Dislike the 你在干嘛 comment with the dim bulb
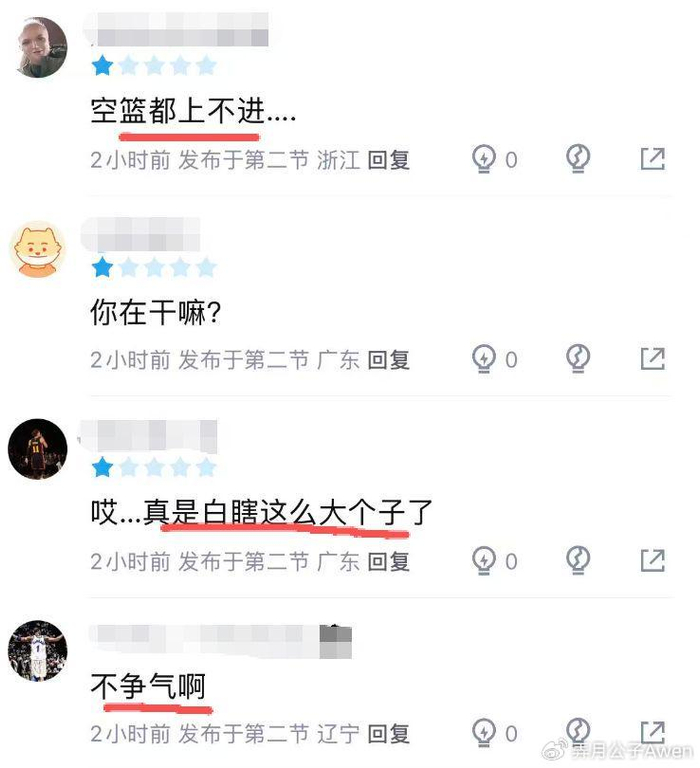This screenshot has height=768, width=700. pos(578,358)
